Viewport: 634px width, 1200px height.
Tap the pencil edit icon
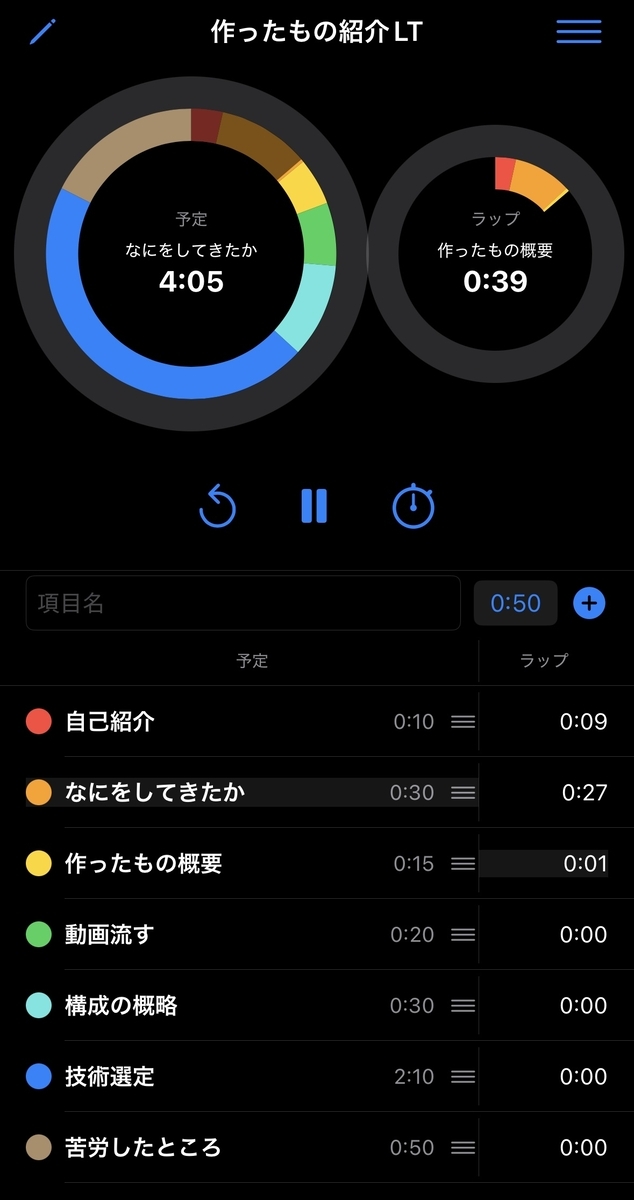coord(43,32)
